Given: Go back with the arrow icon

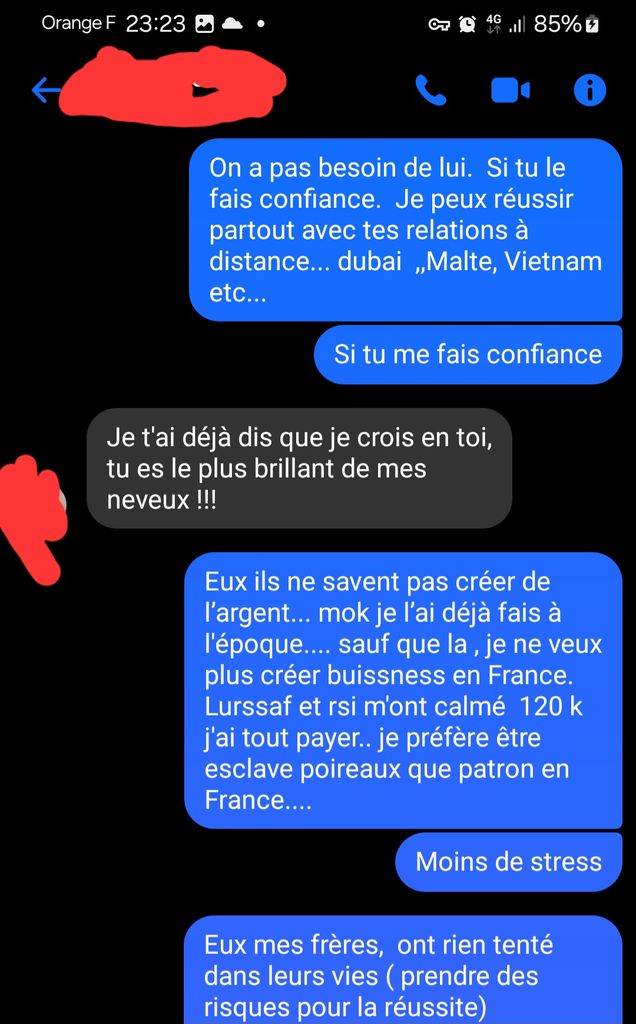Looking at the screenshot, I should [x=46, y=90].
